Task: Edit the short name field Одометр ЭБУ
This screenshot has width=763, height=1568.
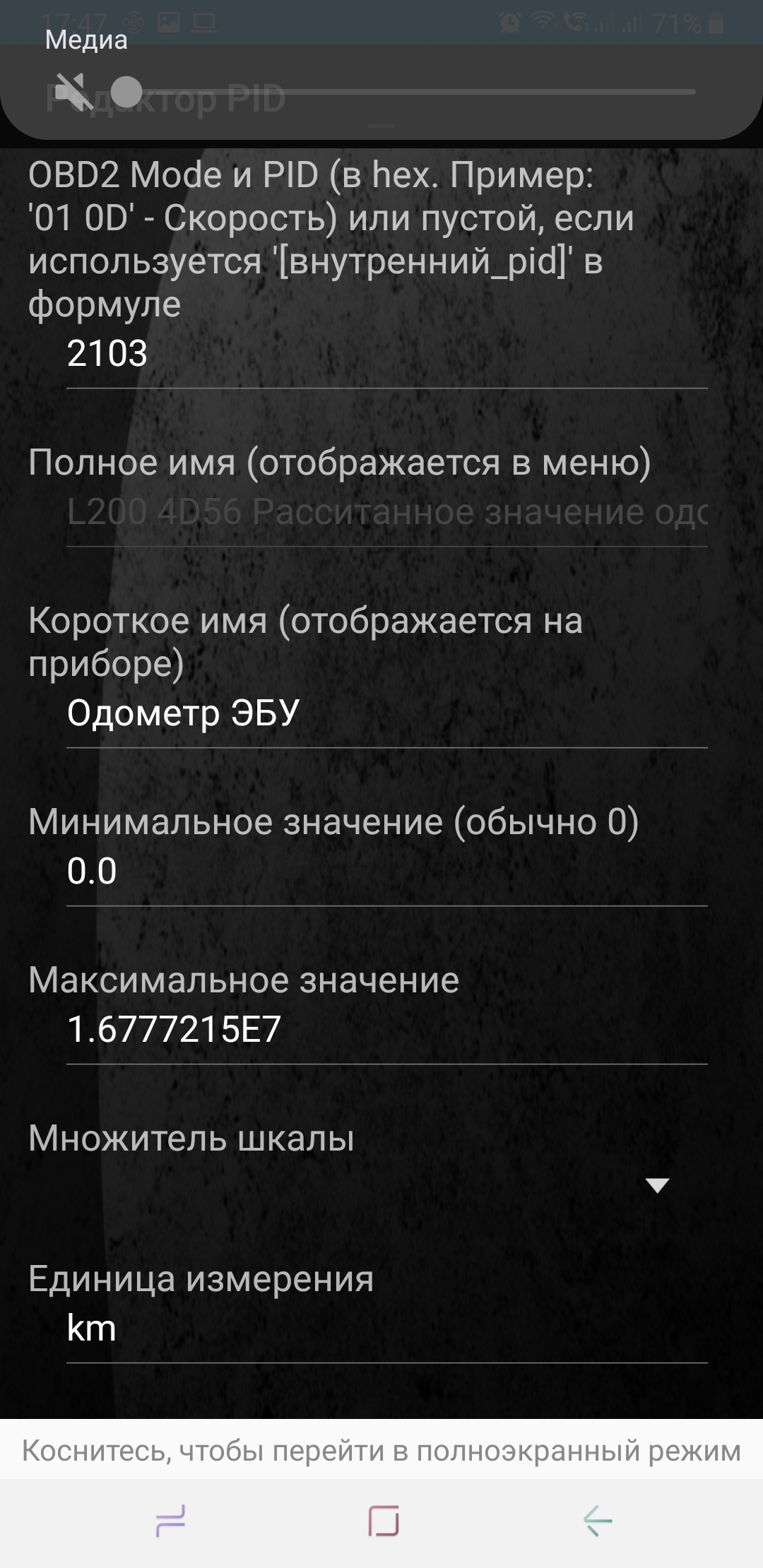Action: click(x=386, y=713)
